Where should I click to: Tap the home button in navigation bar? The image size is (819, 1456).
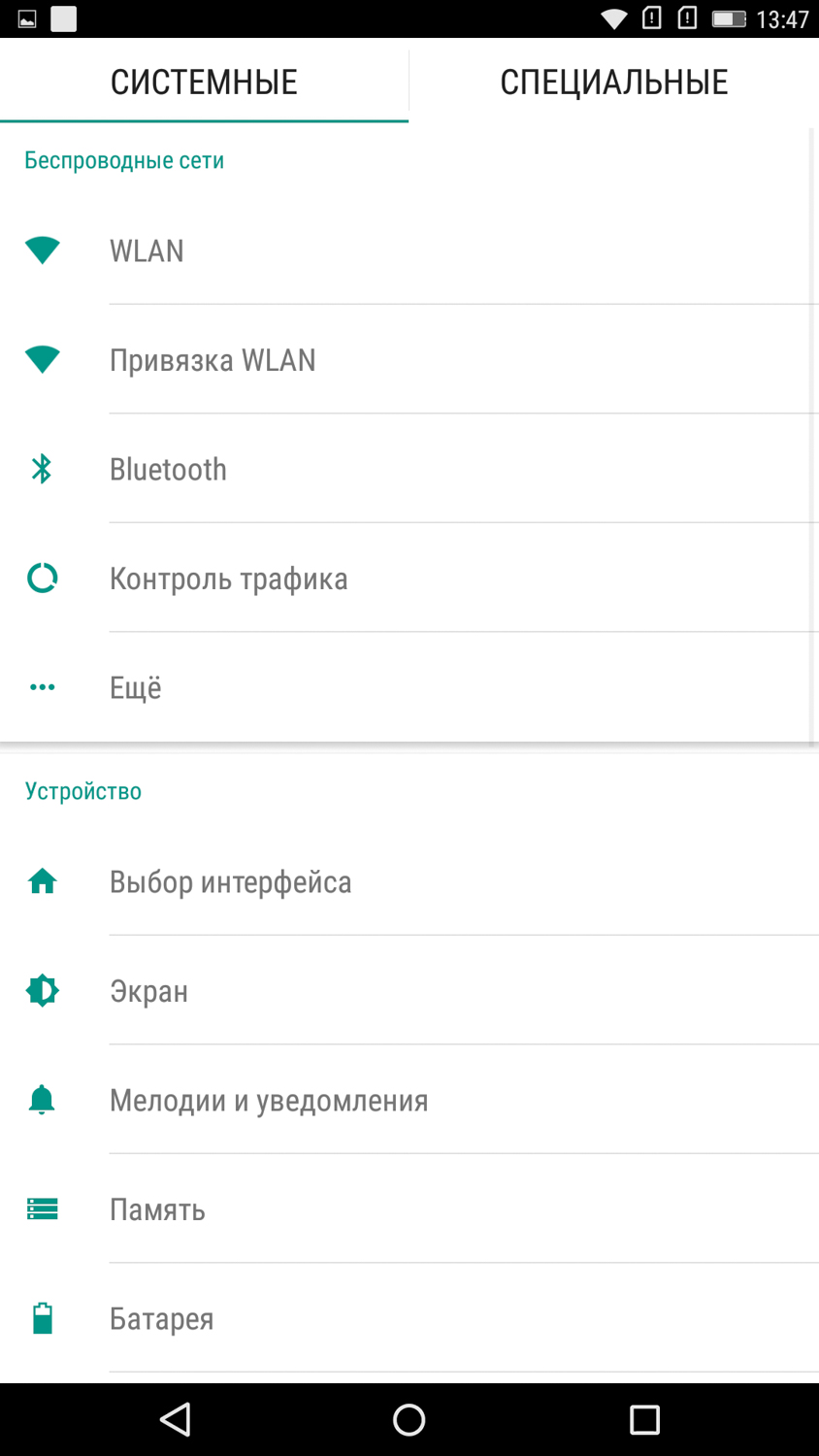pyautogui.click(x=409, y=1419)
